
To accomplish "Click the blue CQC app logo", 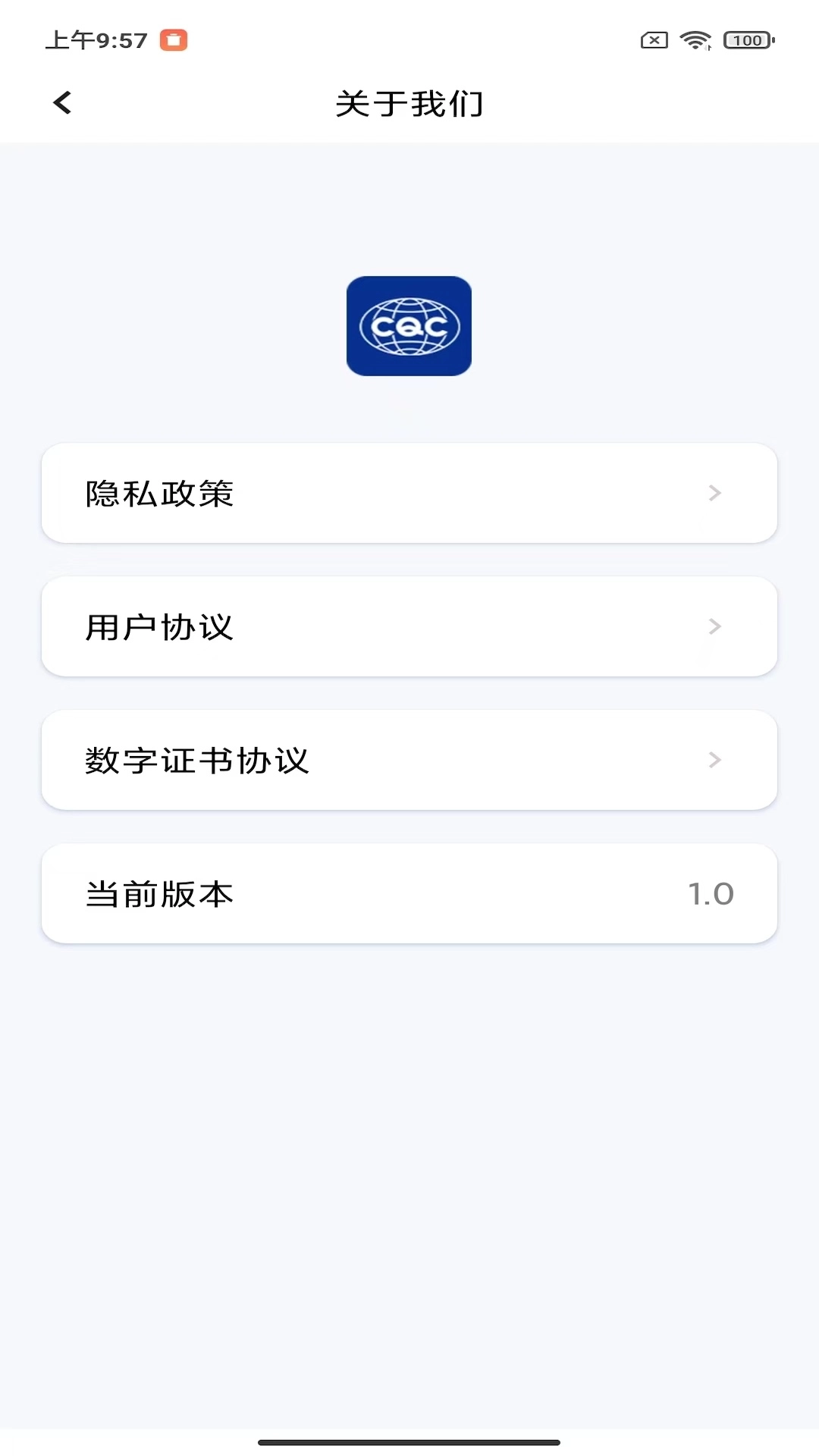I will click(x=409, y=327).
